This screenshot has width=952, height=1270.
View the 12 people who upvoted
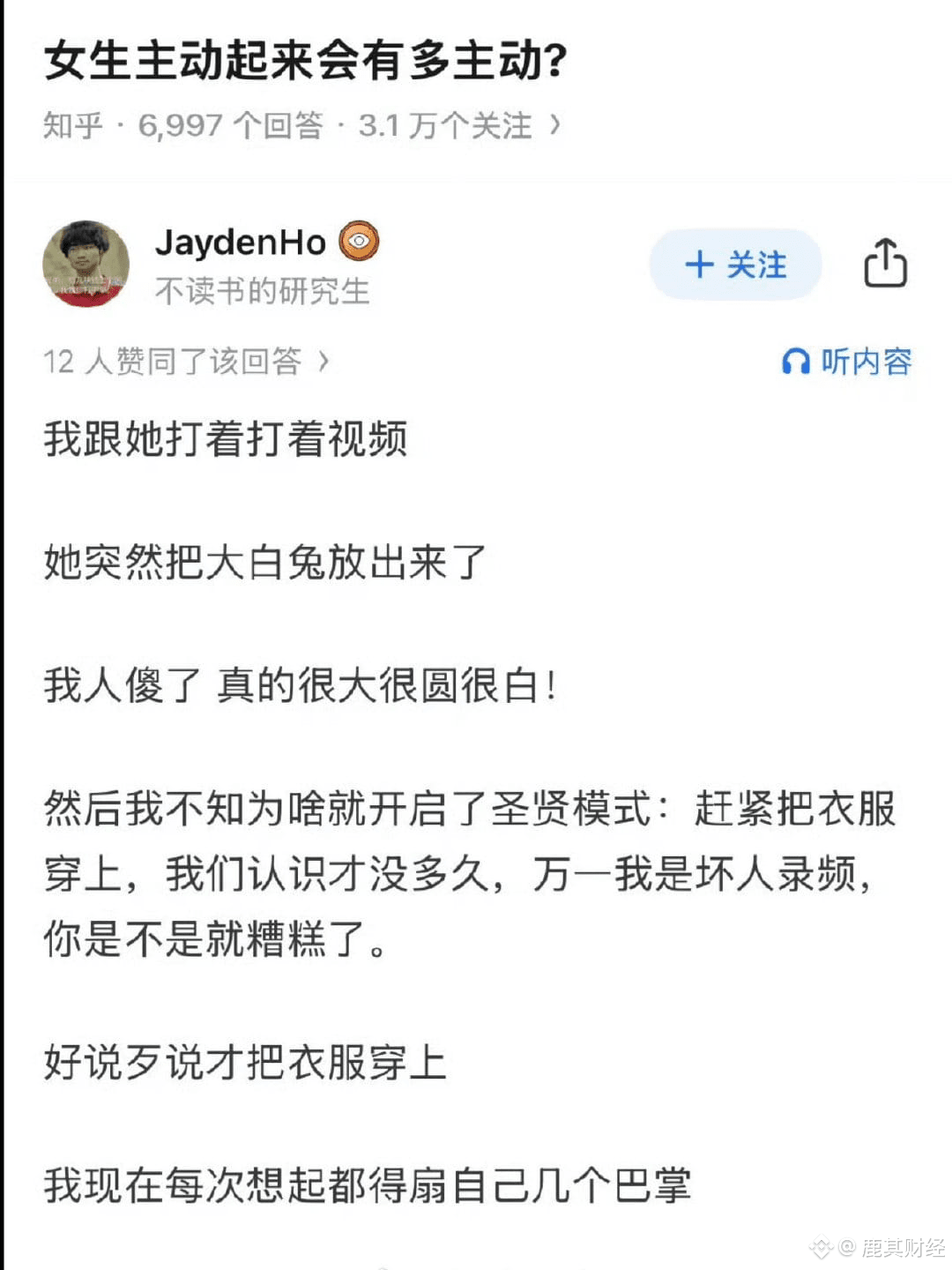[186, 362]
